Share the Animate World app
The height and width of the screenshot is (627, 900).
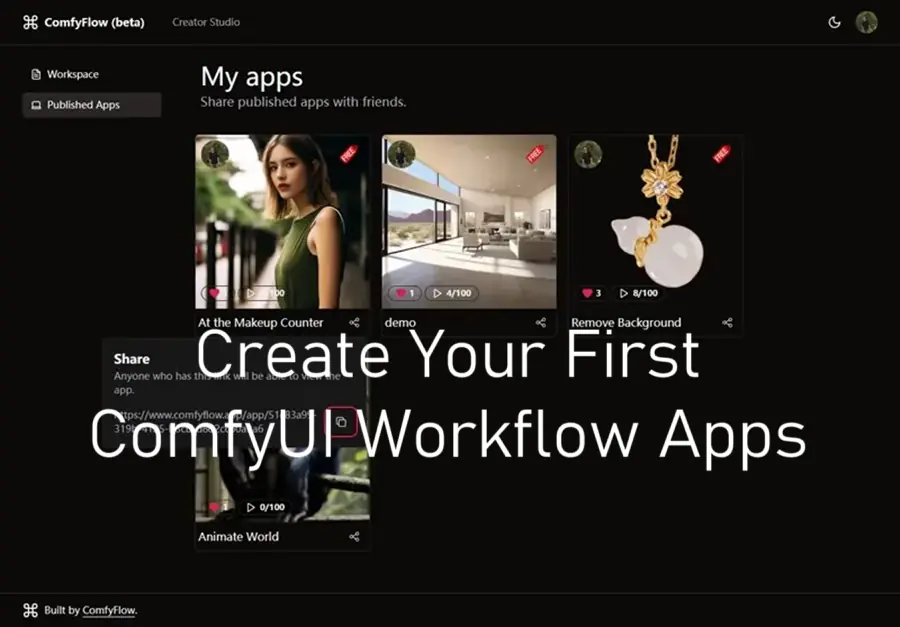coord(355,537)
